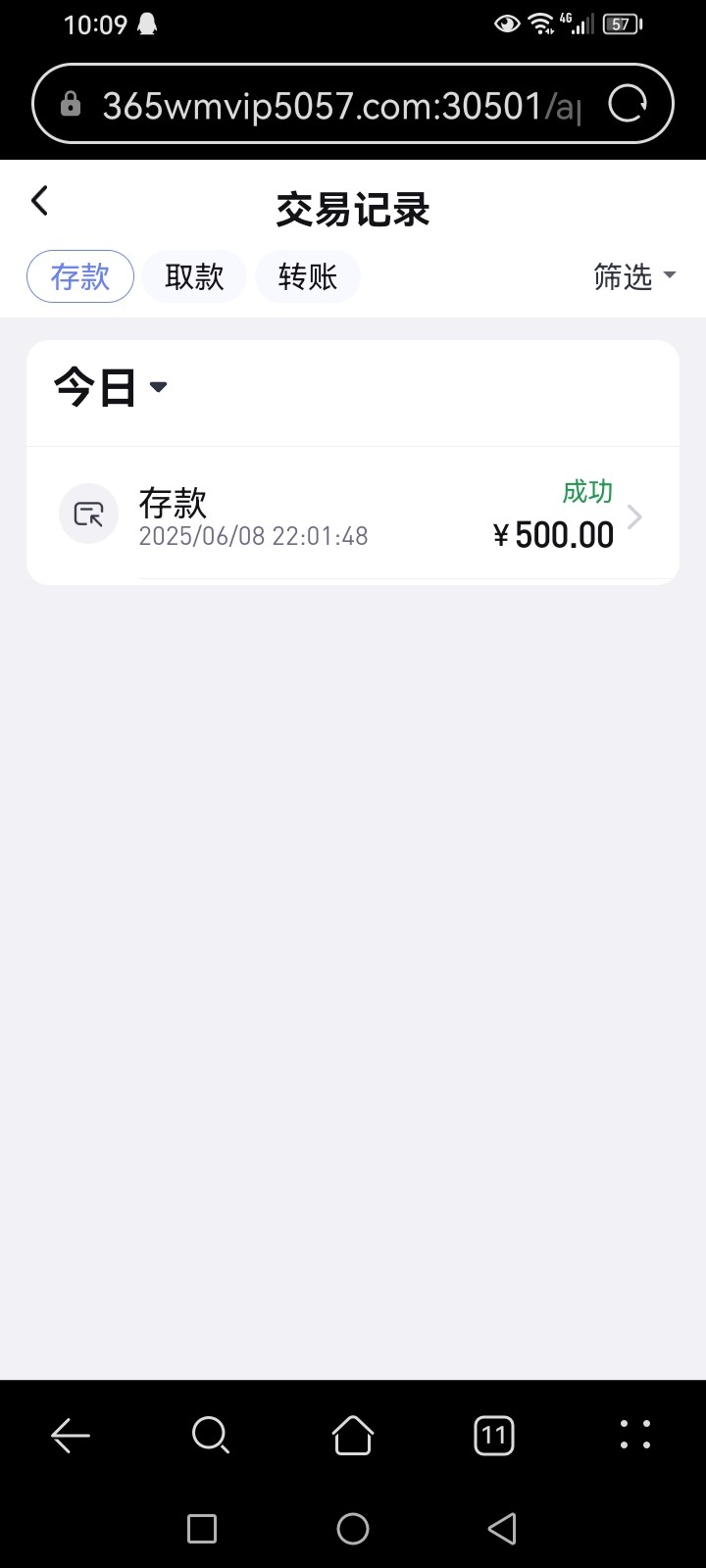Image resolution: width=706 pixels, height=1568 pixels.
Task: Open the 筛选 filter dropdown
Action: click(x=634, y=276)
